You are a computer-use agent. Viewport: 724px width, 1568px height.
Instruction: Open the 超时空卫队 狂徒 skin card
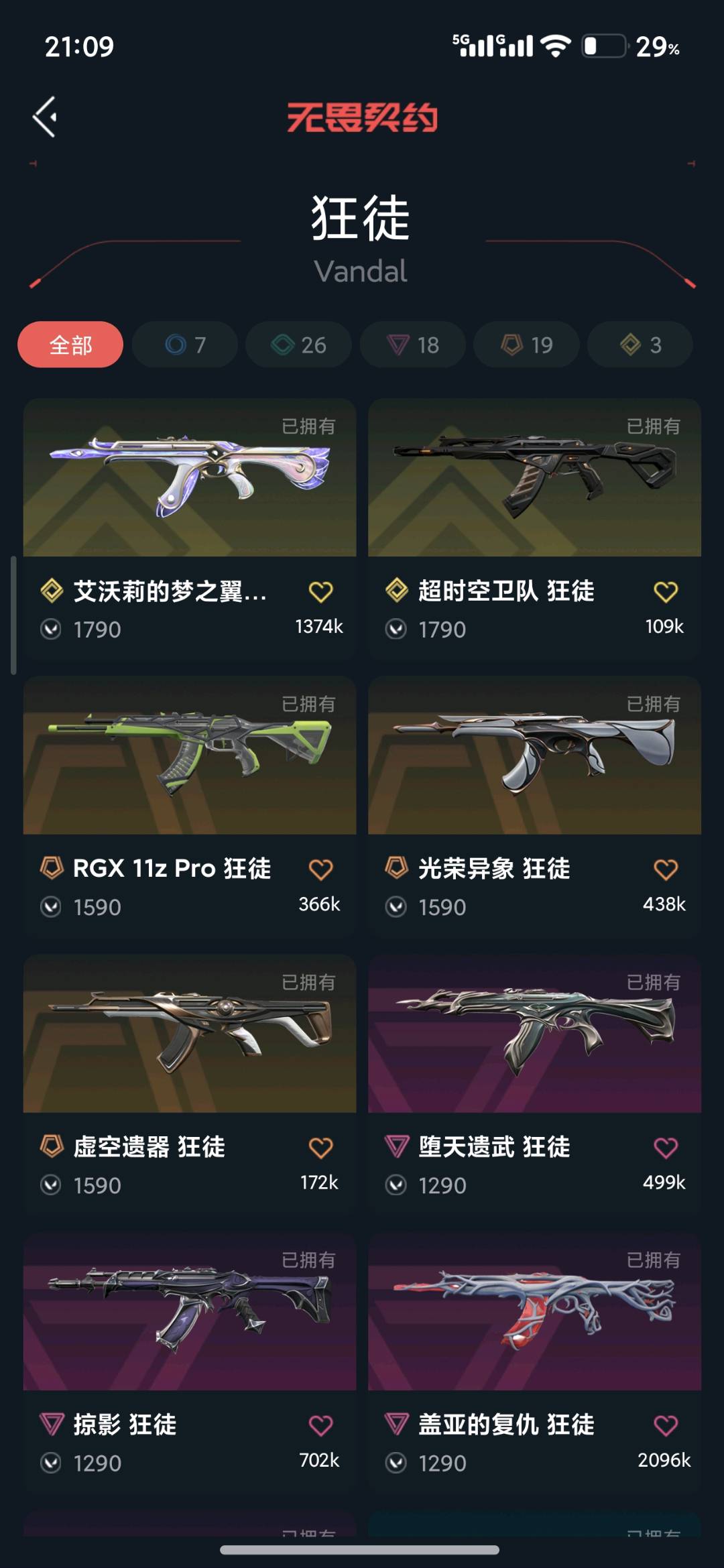[534, 529]
